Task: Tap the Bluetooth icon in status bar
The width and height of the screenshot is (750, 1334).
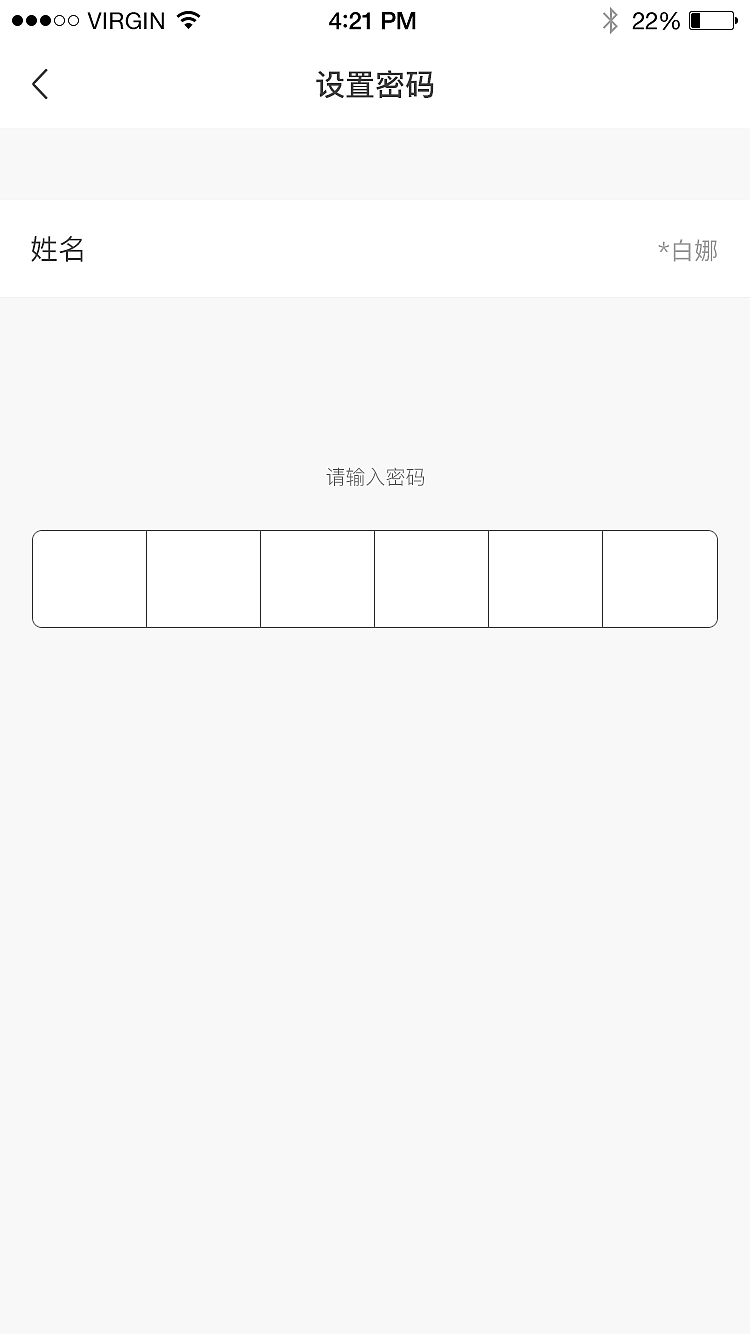Action: 611,20
